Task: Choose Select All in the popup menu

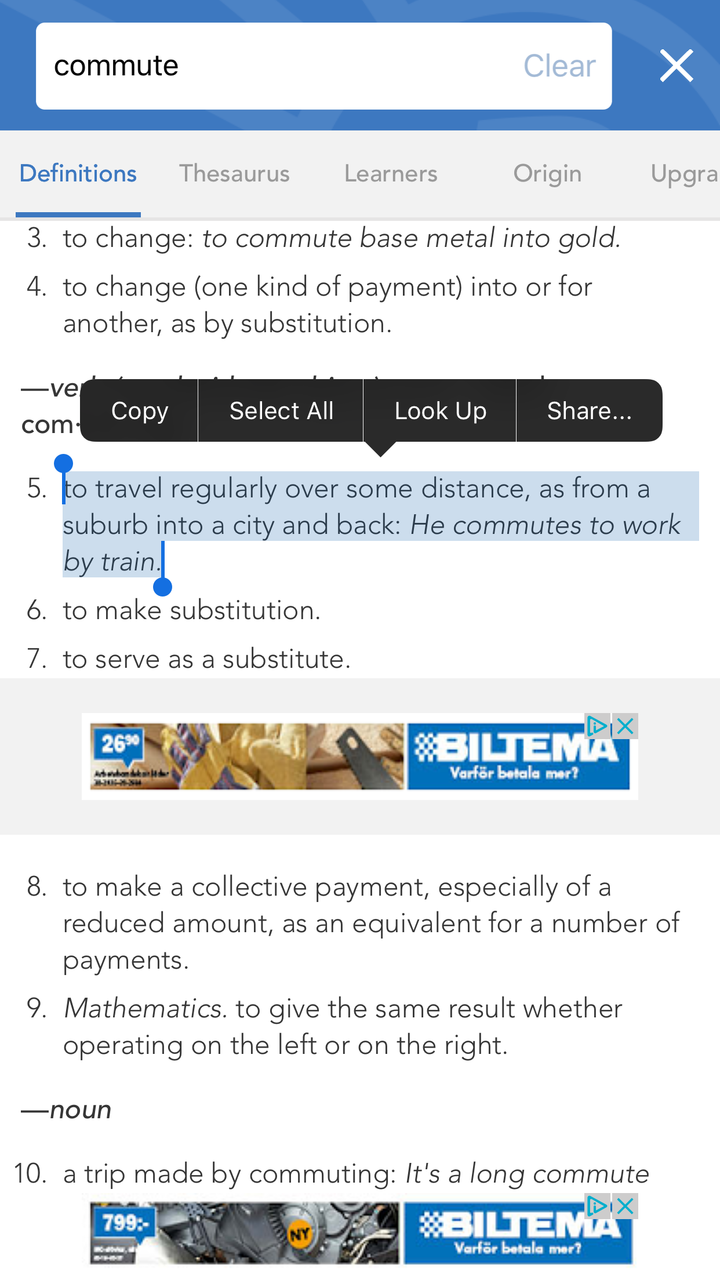Action: point(281,411)
